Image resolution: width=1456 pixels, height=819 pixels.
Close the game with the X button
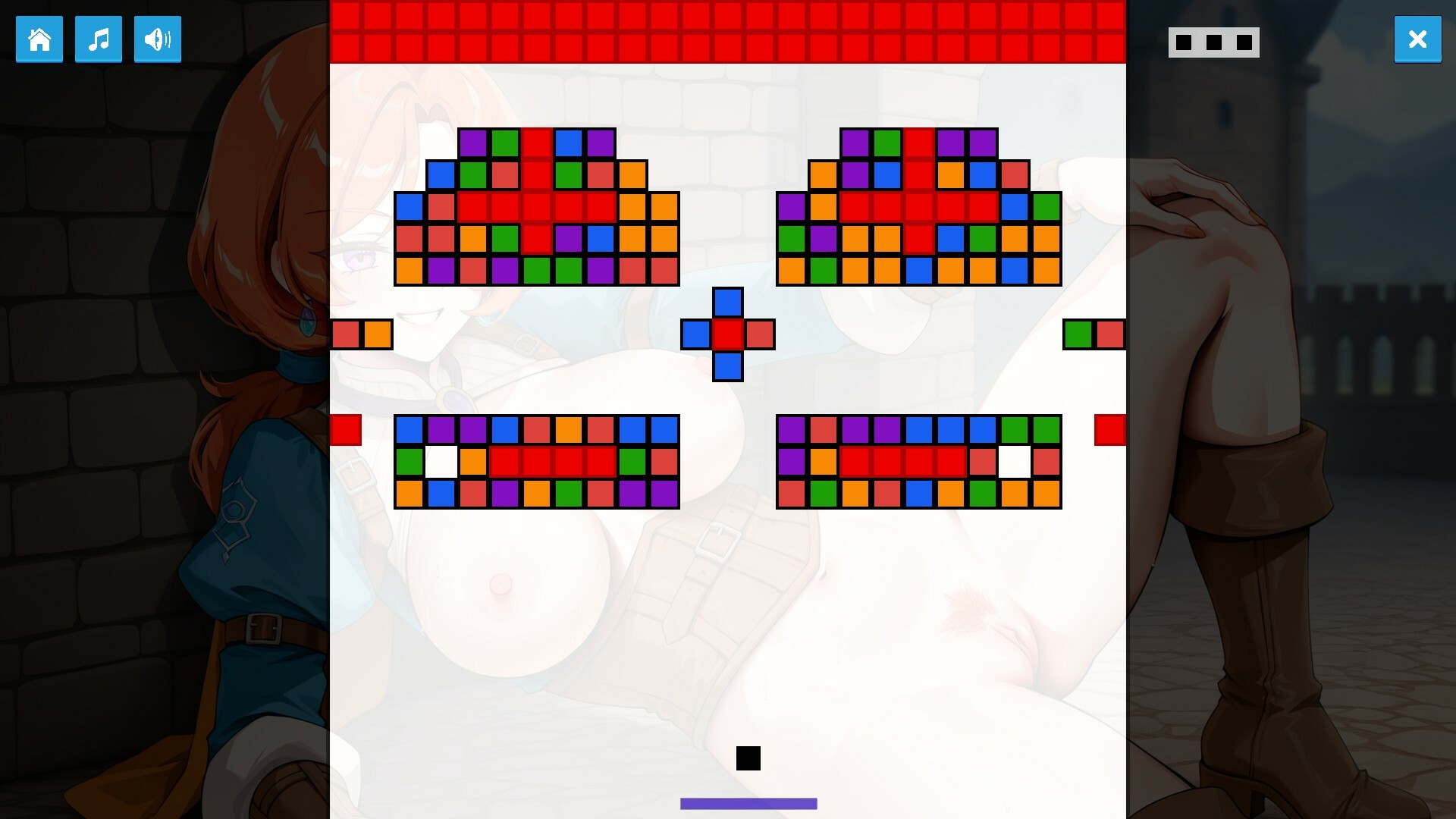click(x=1417, y=39)
